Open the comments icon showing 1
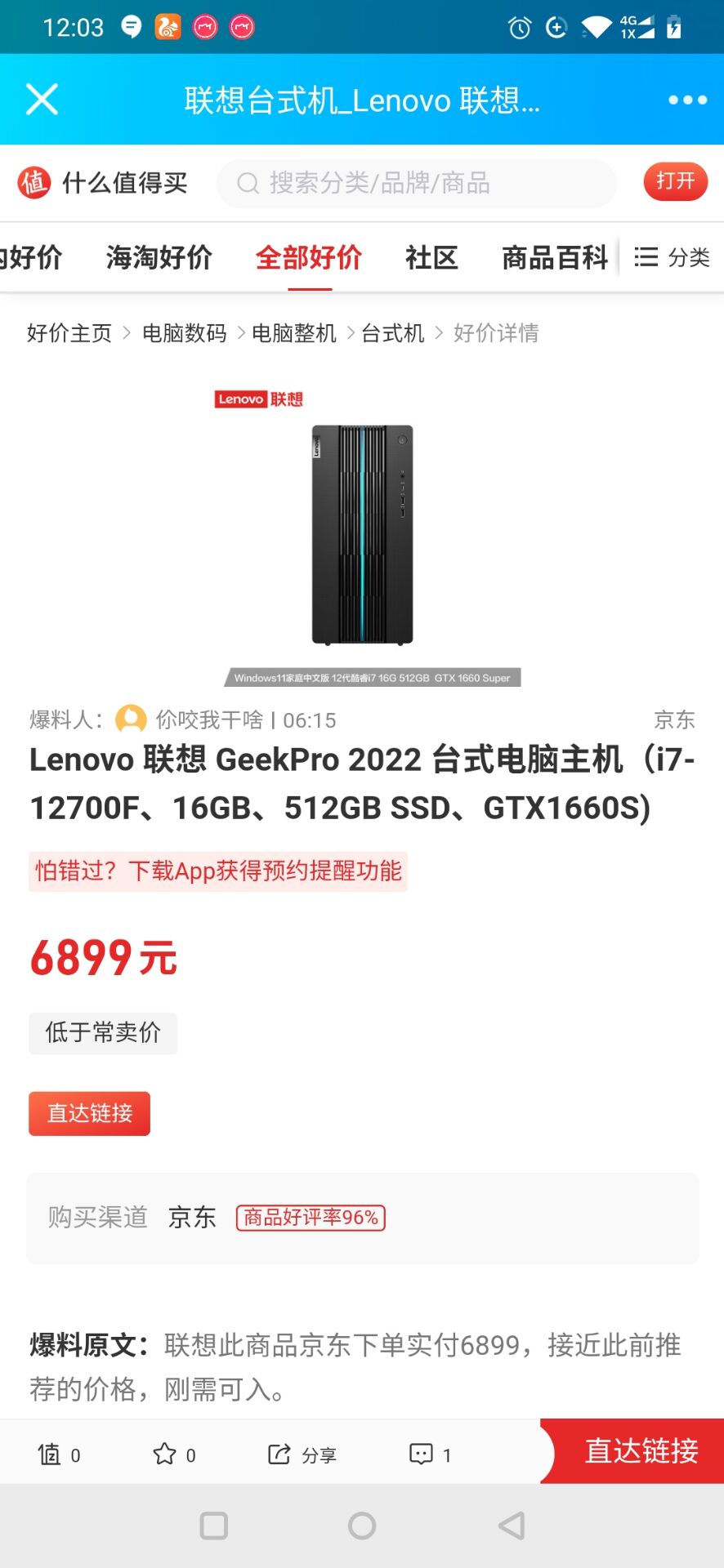Viewport: 724px width, 1568px height. [x=430, y=1454]
